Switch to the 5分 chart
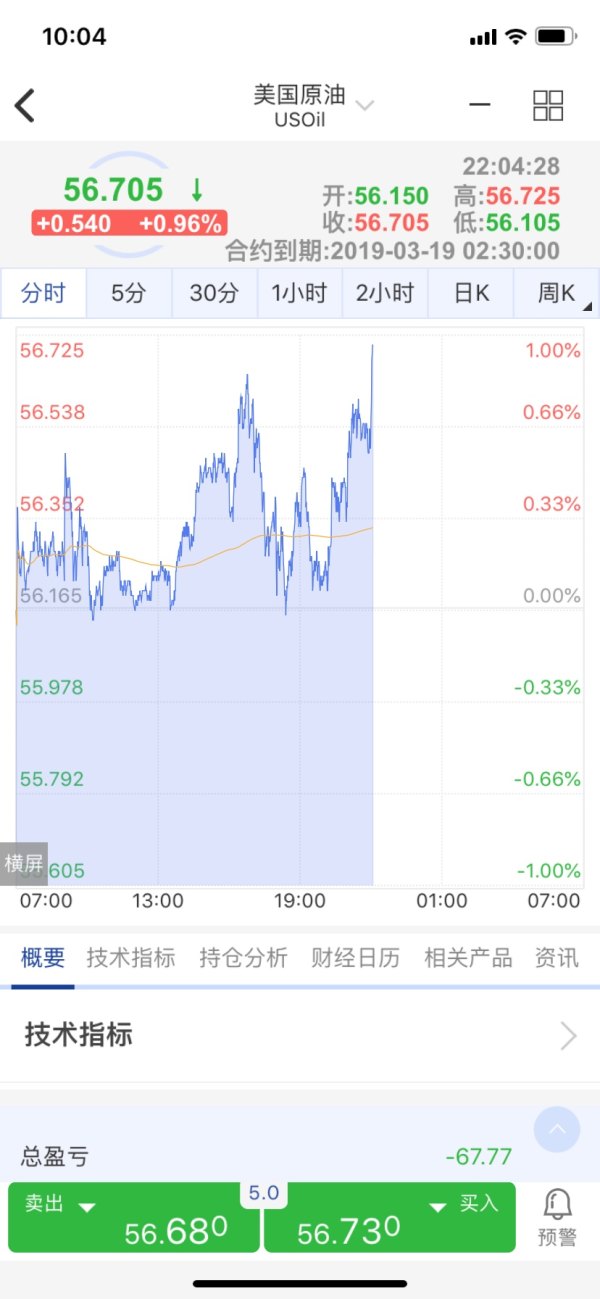Screen dimensions: 600x1299 [x=128, y=293]
